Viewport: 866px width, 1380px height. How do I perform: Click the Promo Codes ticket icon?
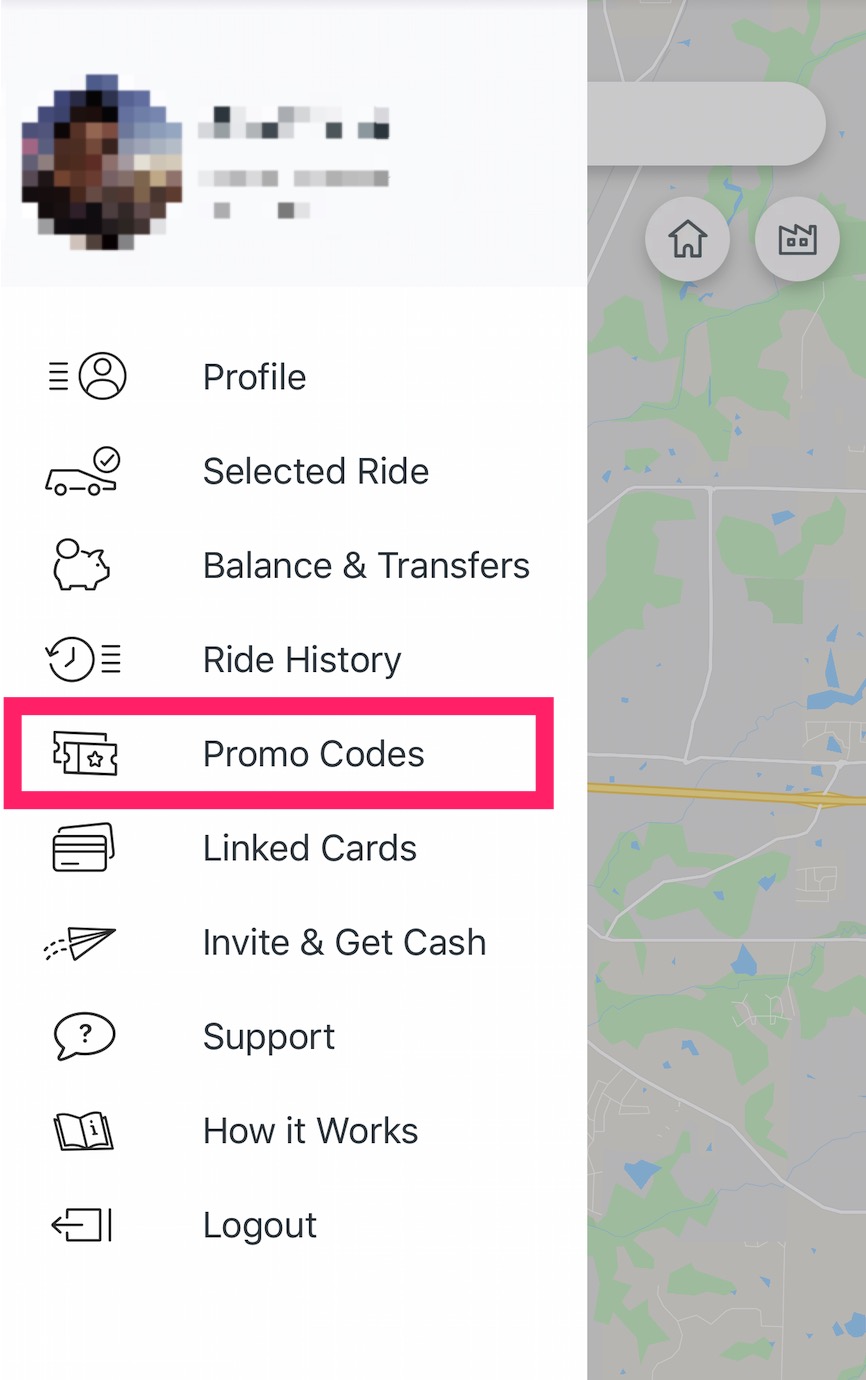(82, 753)
